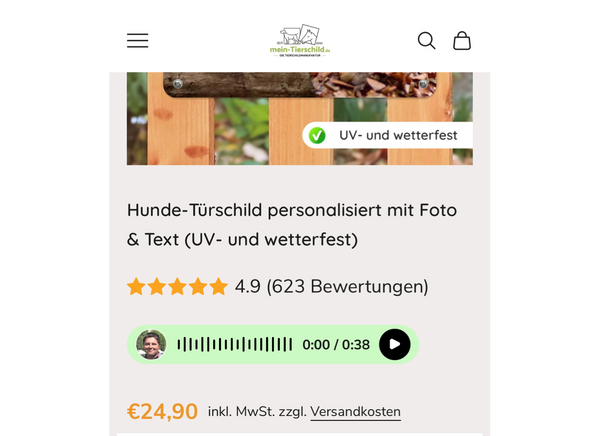Open the shopping cart
This screenshot has height=436, width=600.
click(x=462, y=41)
